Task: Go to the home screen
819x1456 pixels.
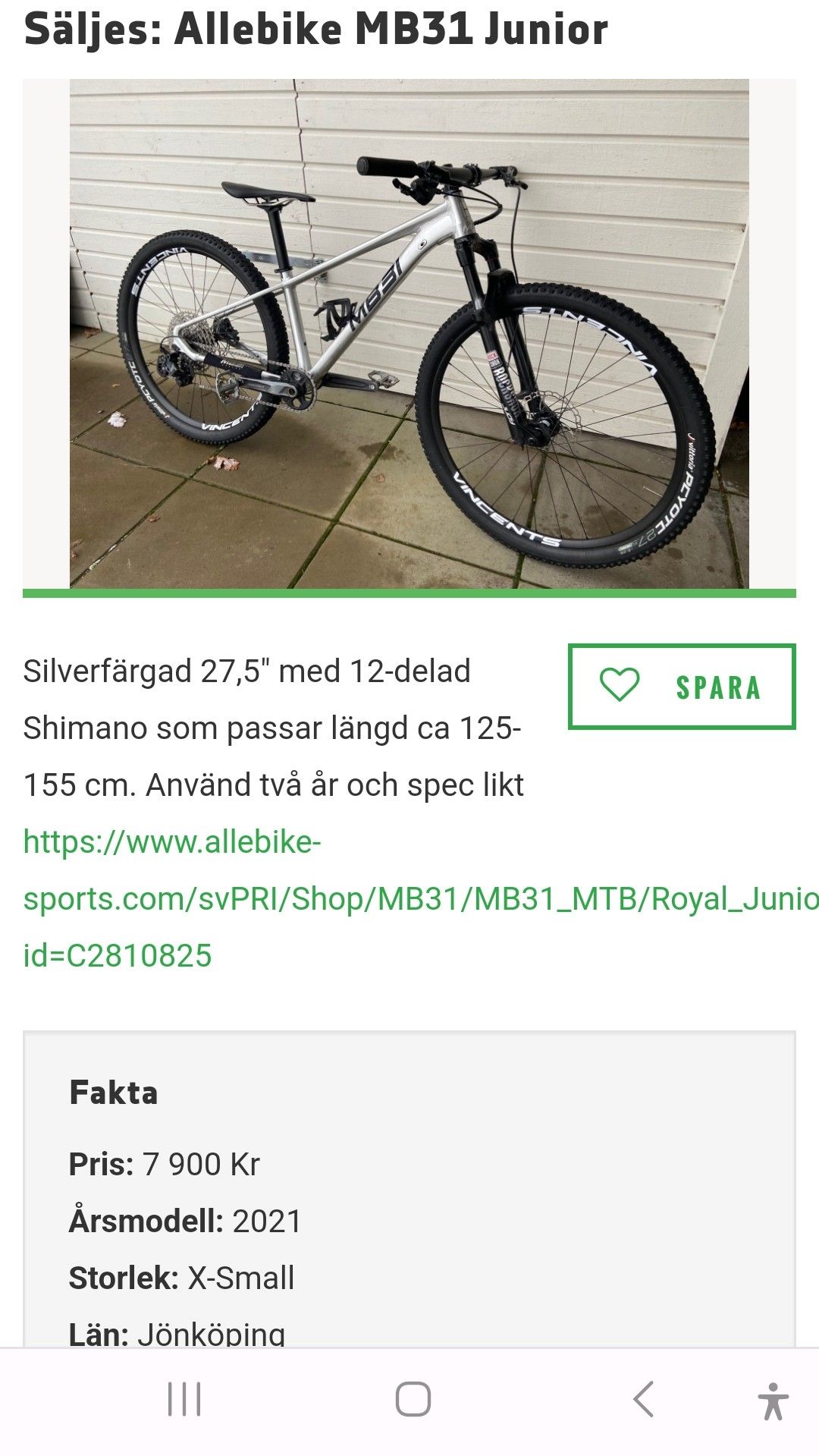Action: (x=413, y=1399)
